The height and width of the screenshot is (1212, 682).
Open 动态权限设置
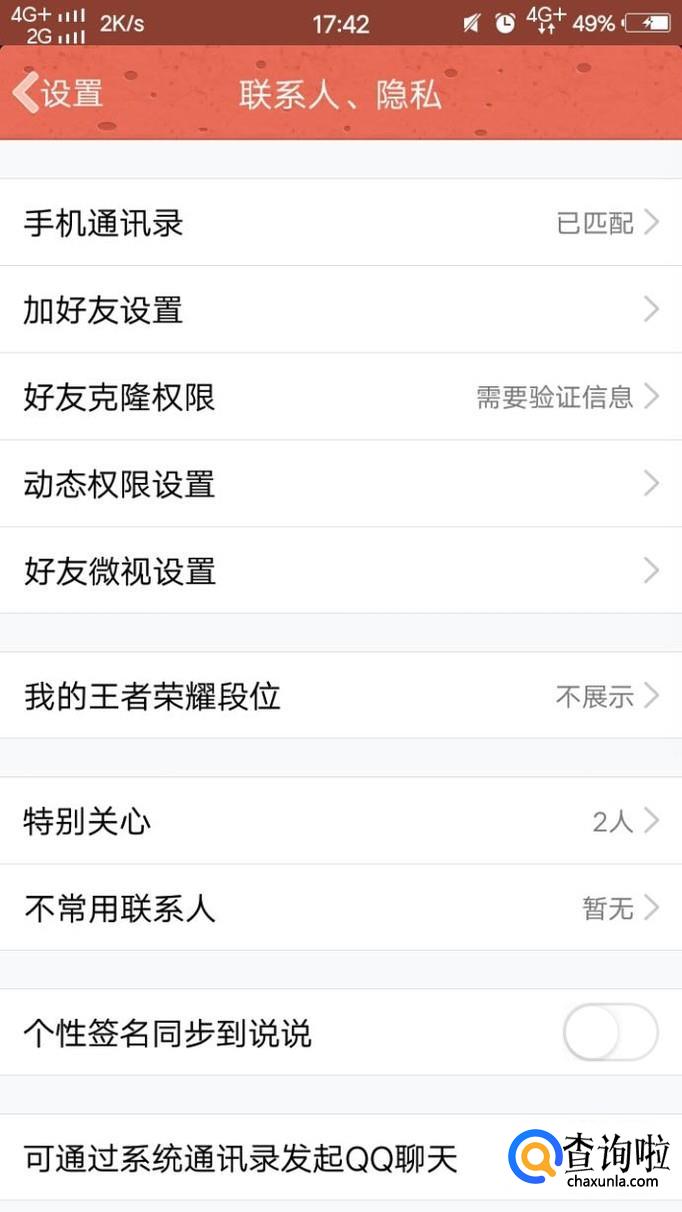tap(340, 484)
